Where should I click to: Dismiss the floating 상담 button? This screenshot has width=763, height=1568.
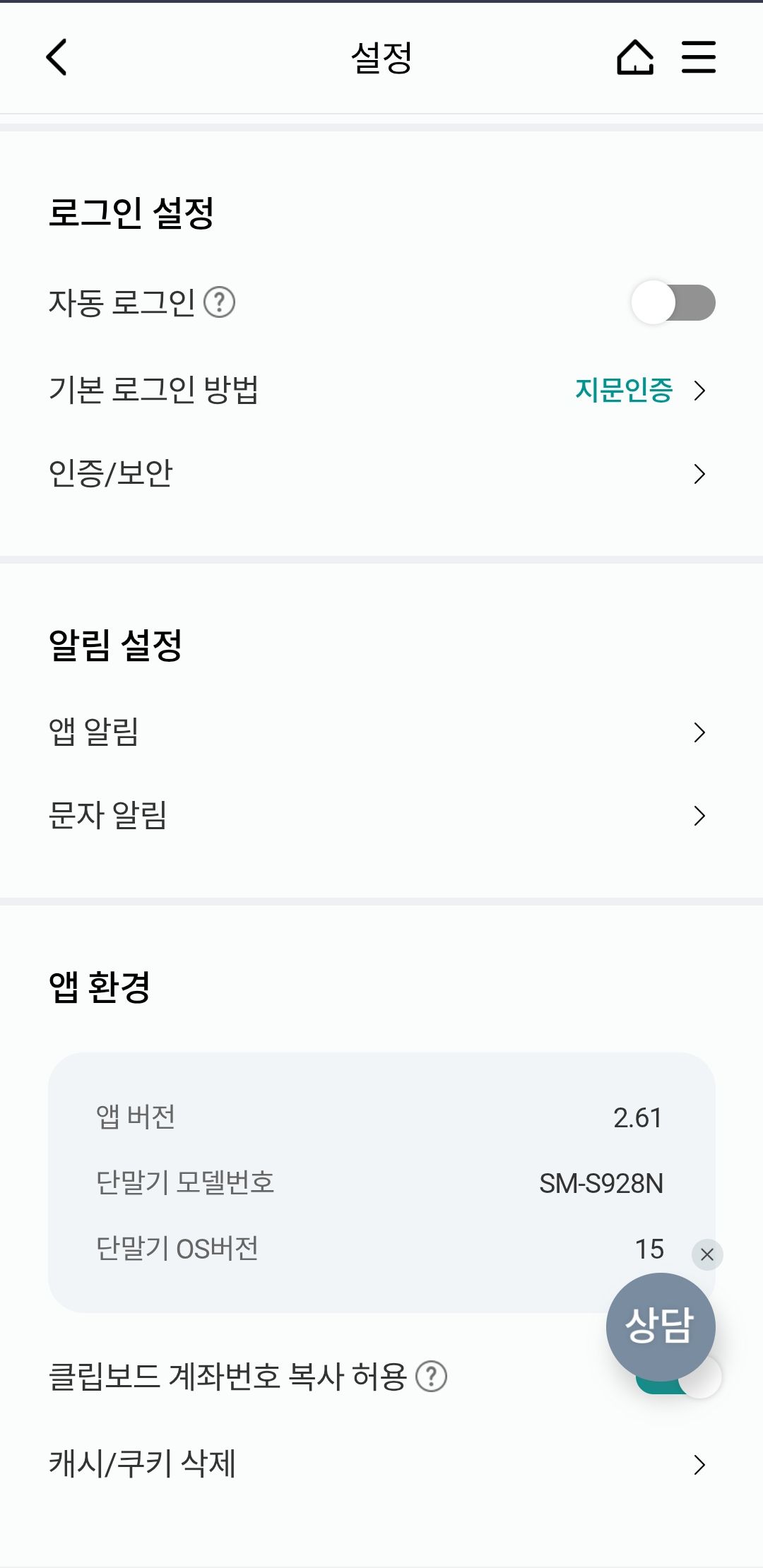tap(707, 1255)
